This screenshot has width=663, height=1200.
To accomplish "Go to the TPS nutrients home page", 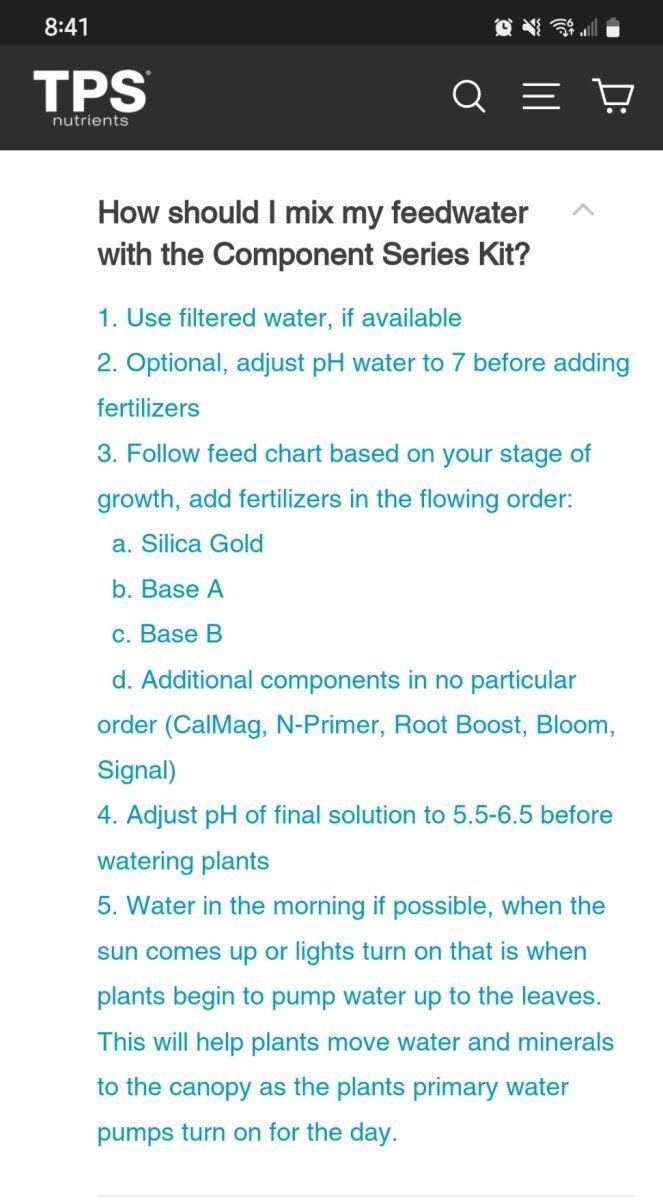I will (x=91, y=98).
